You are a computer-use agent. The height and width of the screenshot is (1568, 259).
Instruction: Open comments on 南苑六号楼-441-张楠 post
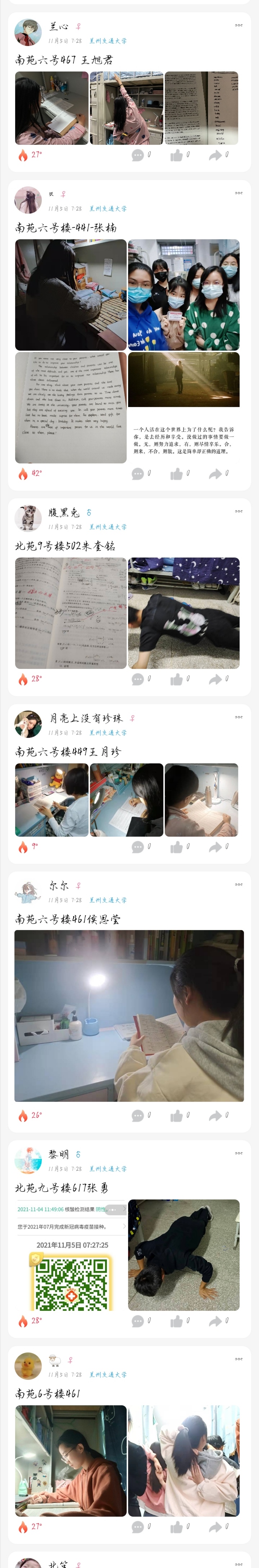point(138,473)
